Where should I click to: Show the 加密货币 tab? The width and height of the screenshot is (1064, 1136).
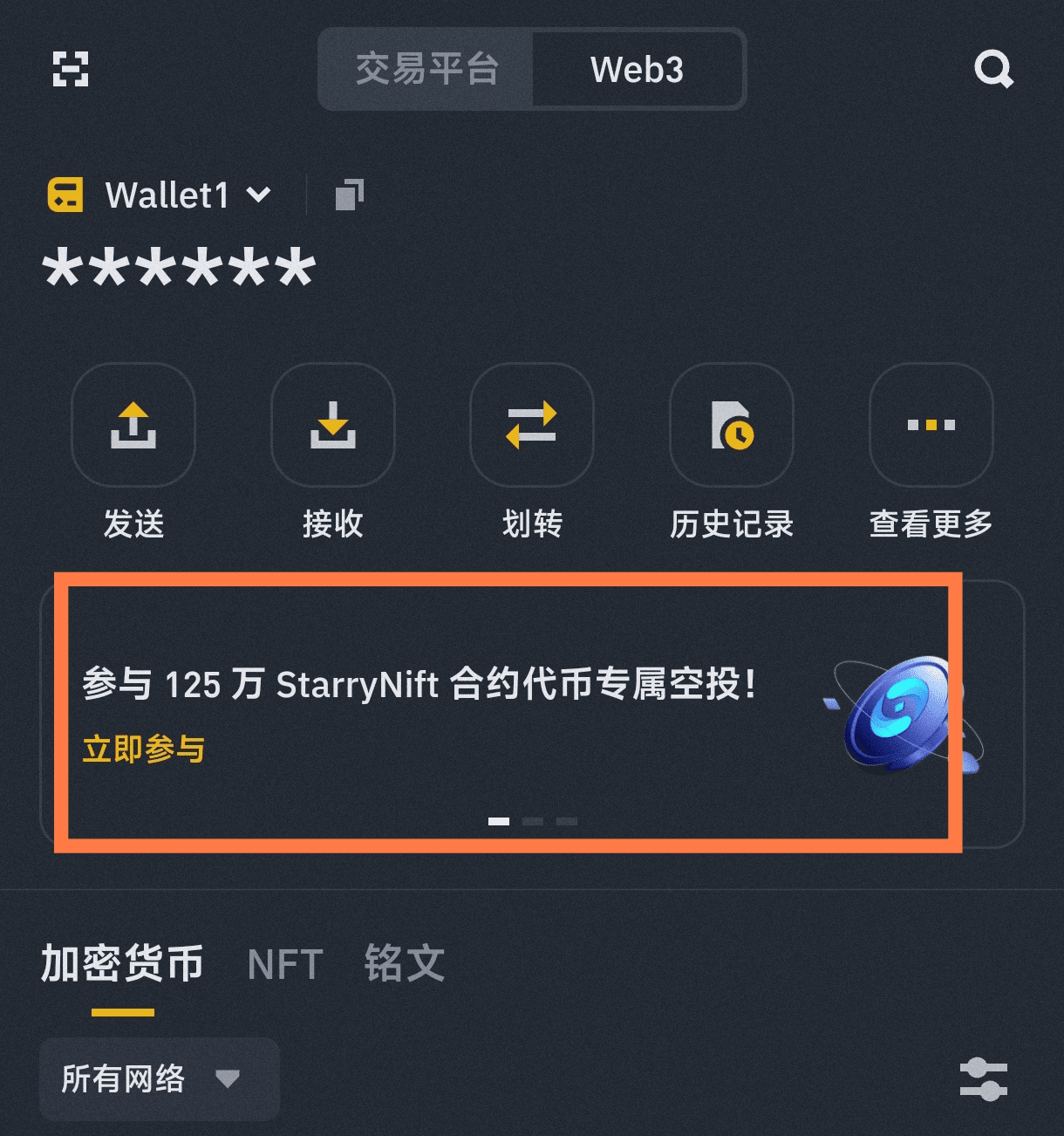click(122, 964)
